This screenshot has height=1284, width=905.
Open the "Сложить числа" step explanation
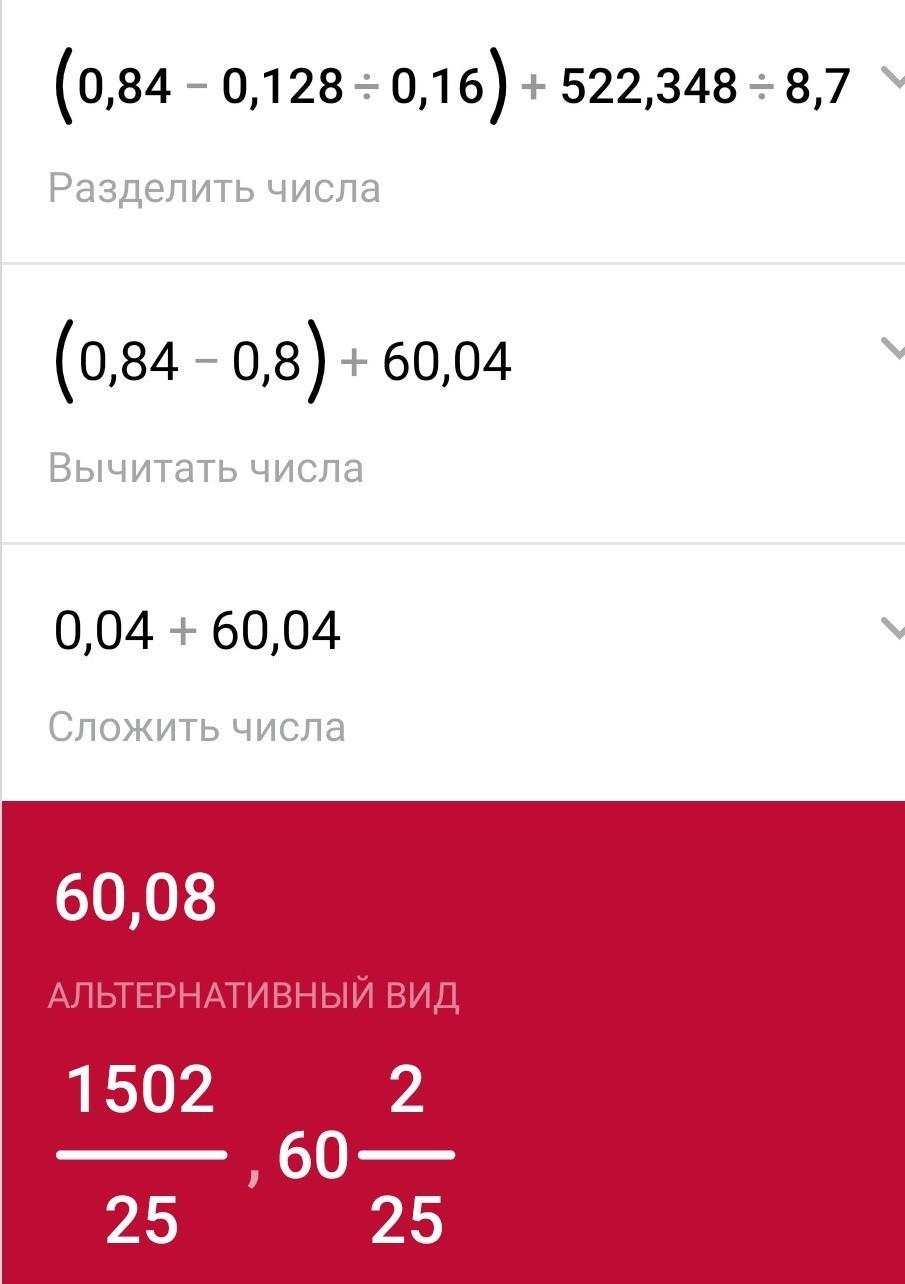point(893,627)
